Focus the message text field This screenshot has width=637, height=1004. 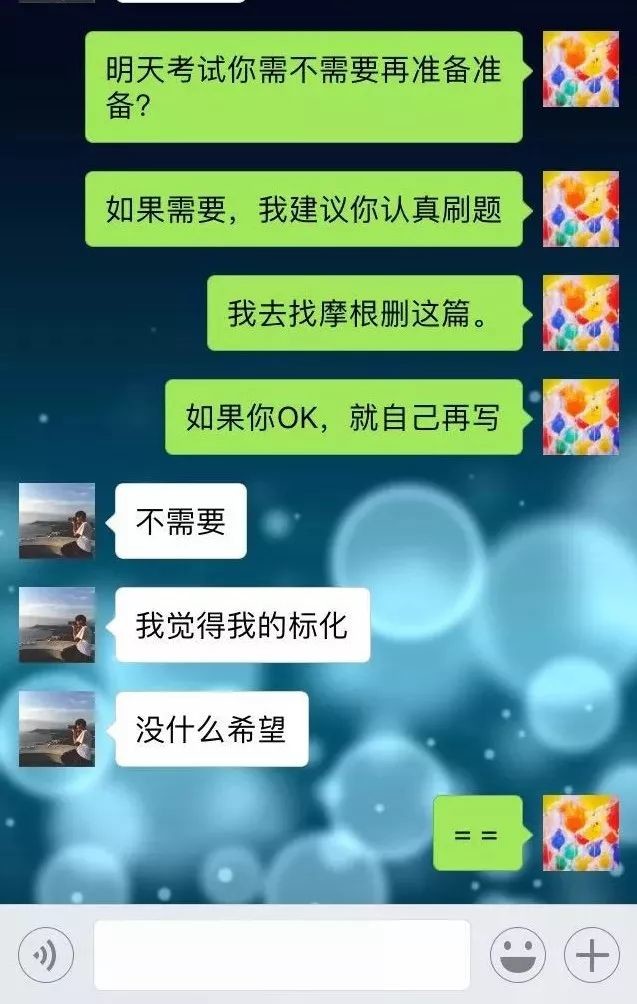(x=281, y=955)
